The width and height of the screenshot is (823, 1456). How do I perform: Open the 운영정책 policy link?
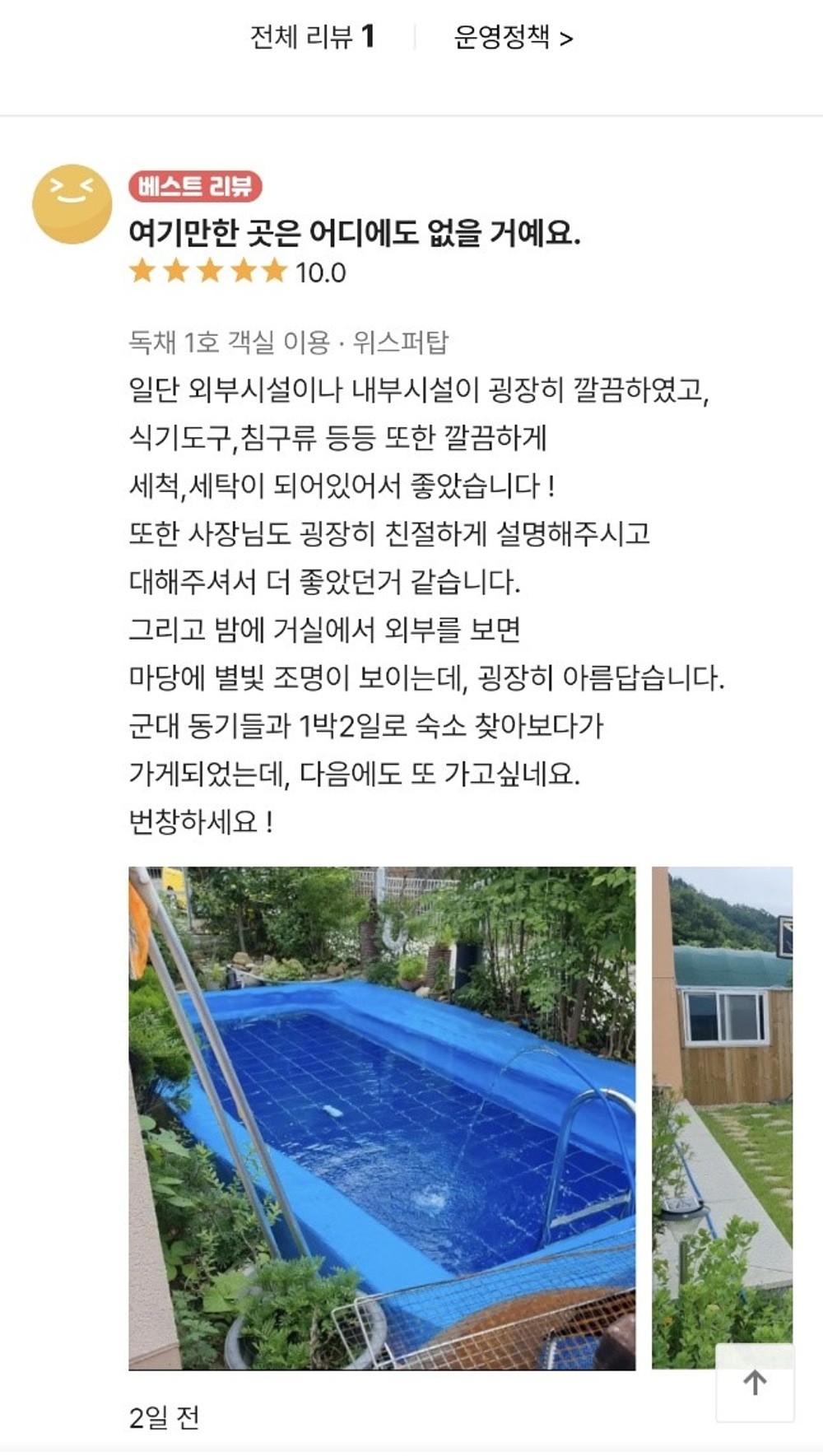(513, 38)
